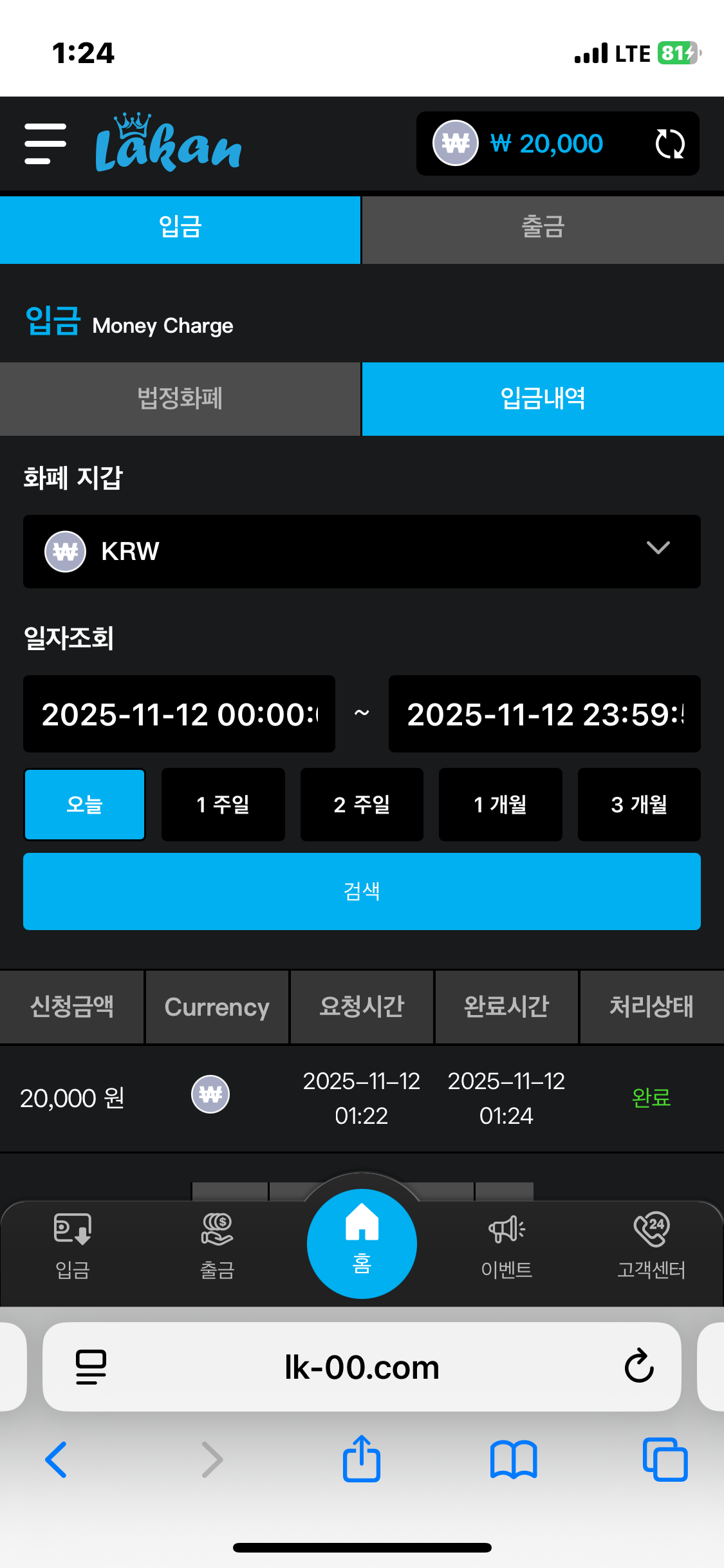Choose the 오늘 date range

coord(84,805)
